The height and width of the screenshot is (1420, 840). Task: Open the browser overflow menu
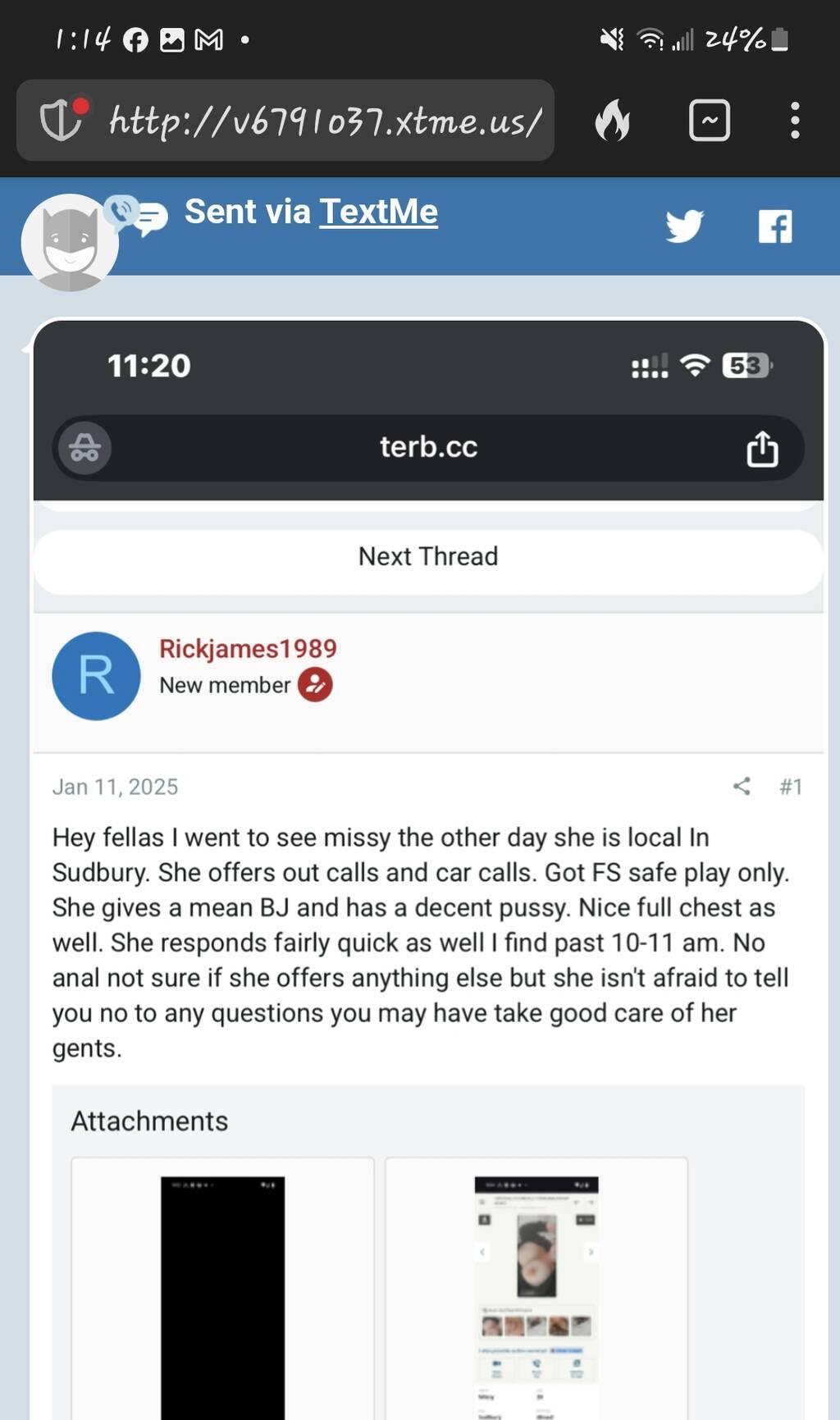[x=794, y=121]
